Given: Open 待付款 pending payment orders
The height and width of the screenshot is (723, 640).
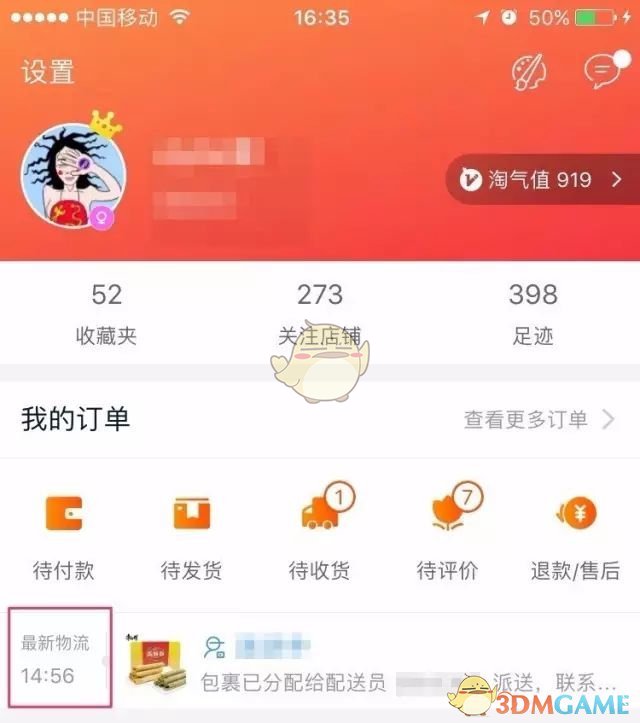Looking at the screenshot, I should tap(64, 538).
